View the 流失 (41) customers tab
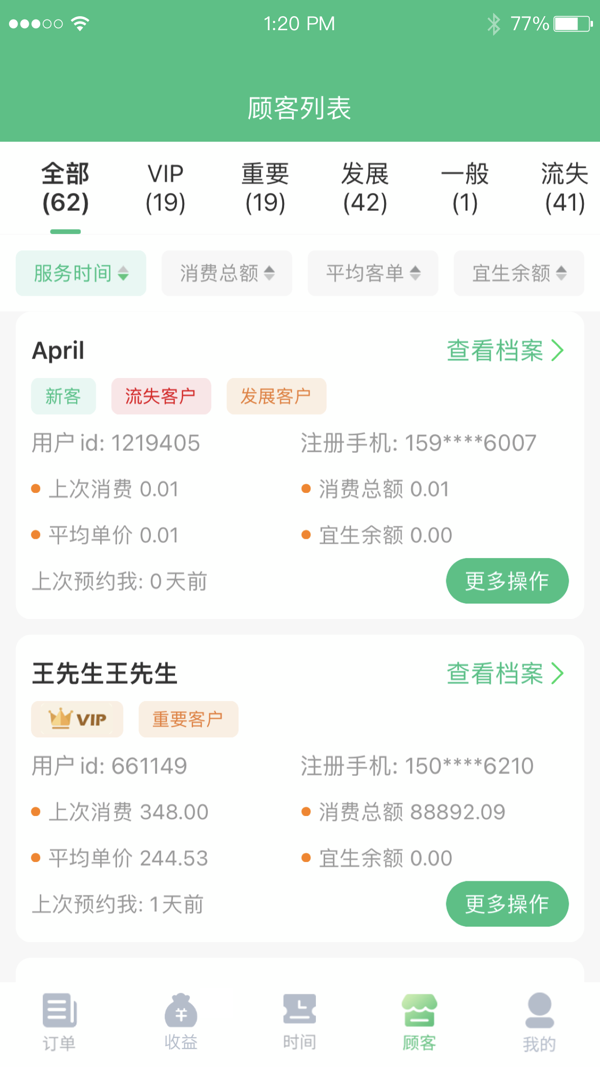This screenshot has width=600, height=1067. pos(564,188)
